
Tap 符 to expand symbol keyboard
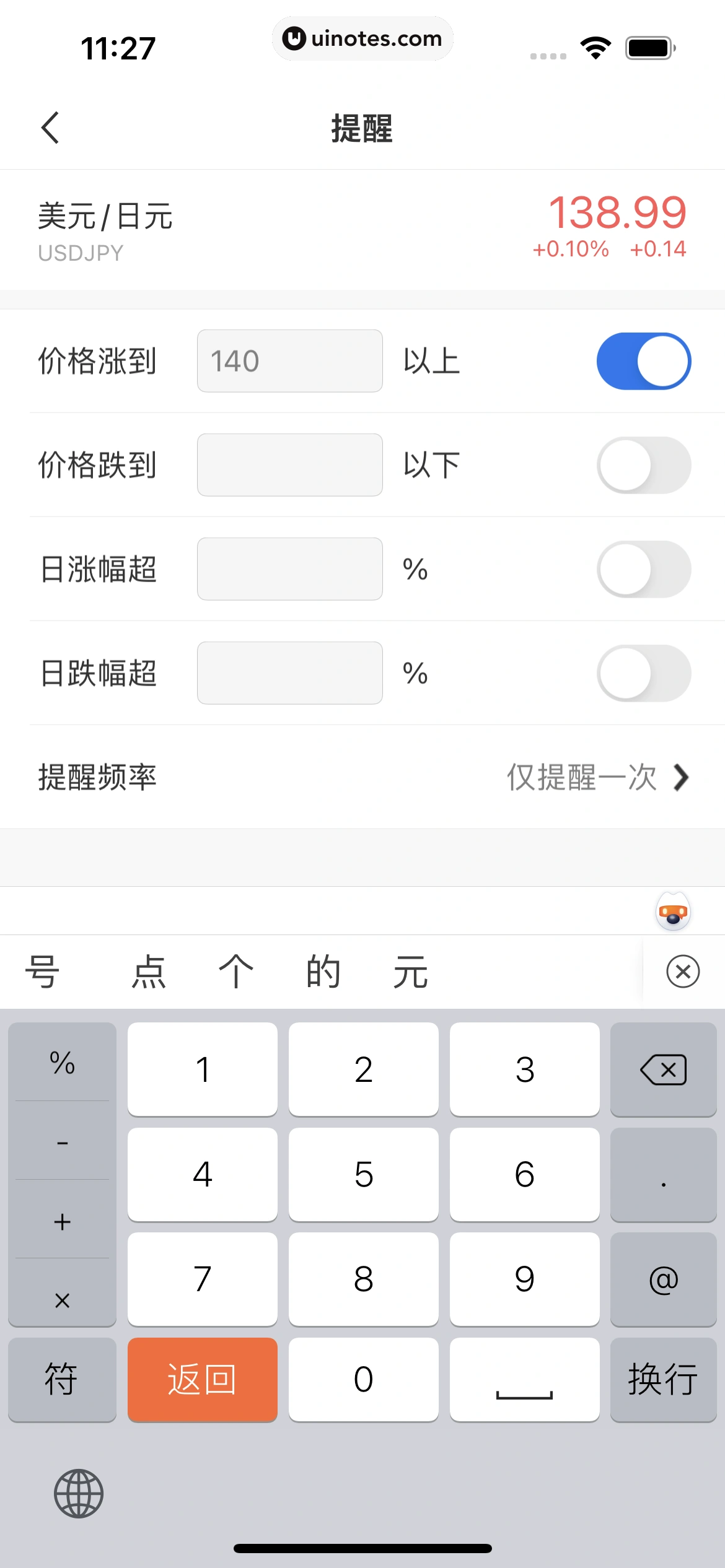61,1380
